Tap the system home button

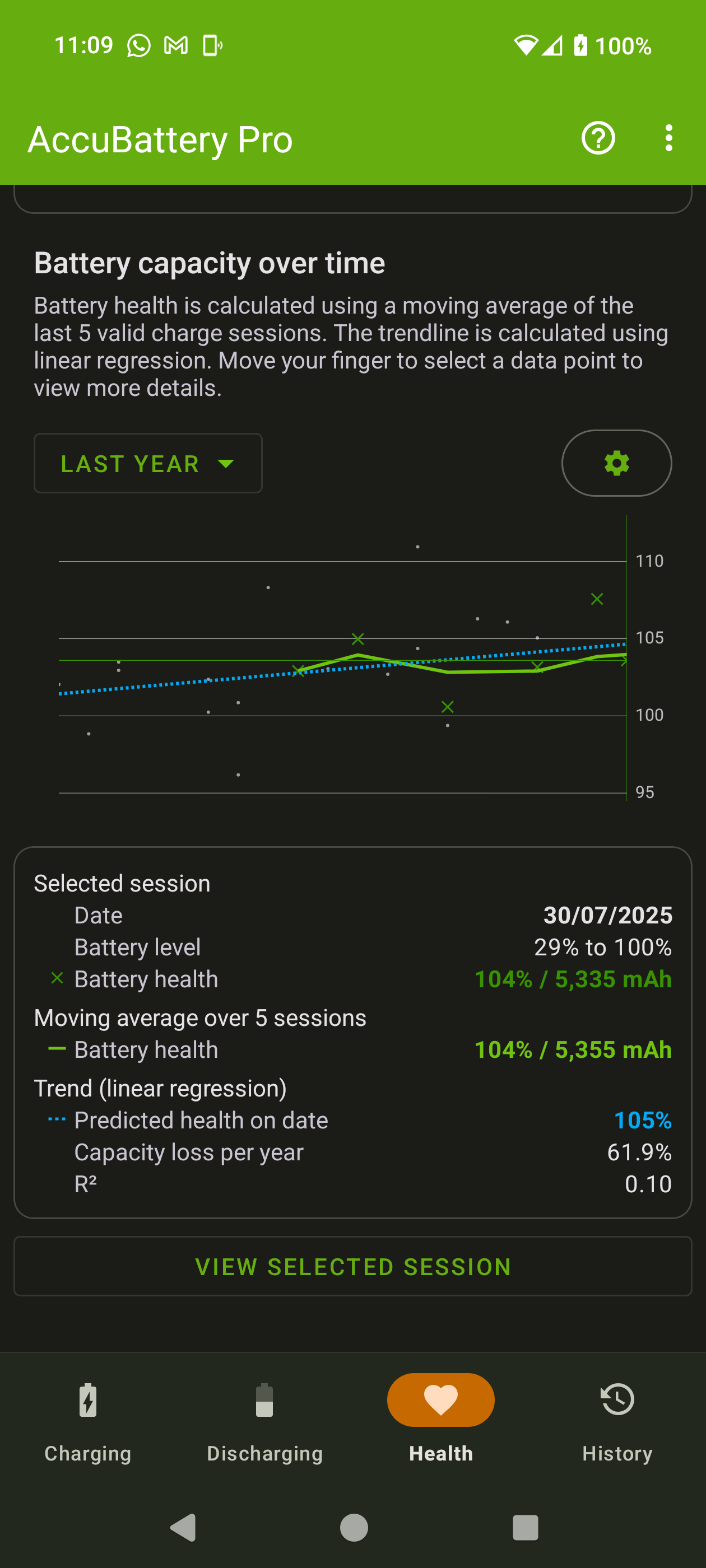coord(354,1527)
